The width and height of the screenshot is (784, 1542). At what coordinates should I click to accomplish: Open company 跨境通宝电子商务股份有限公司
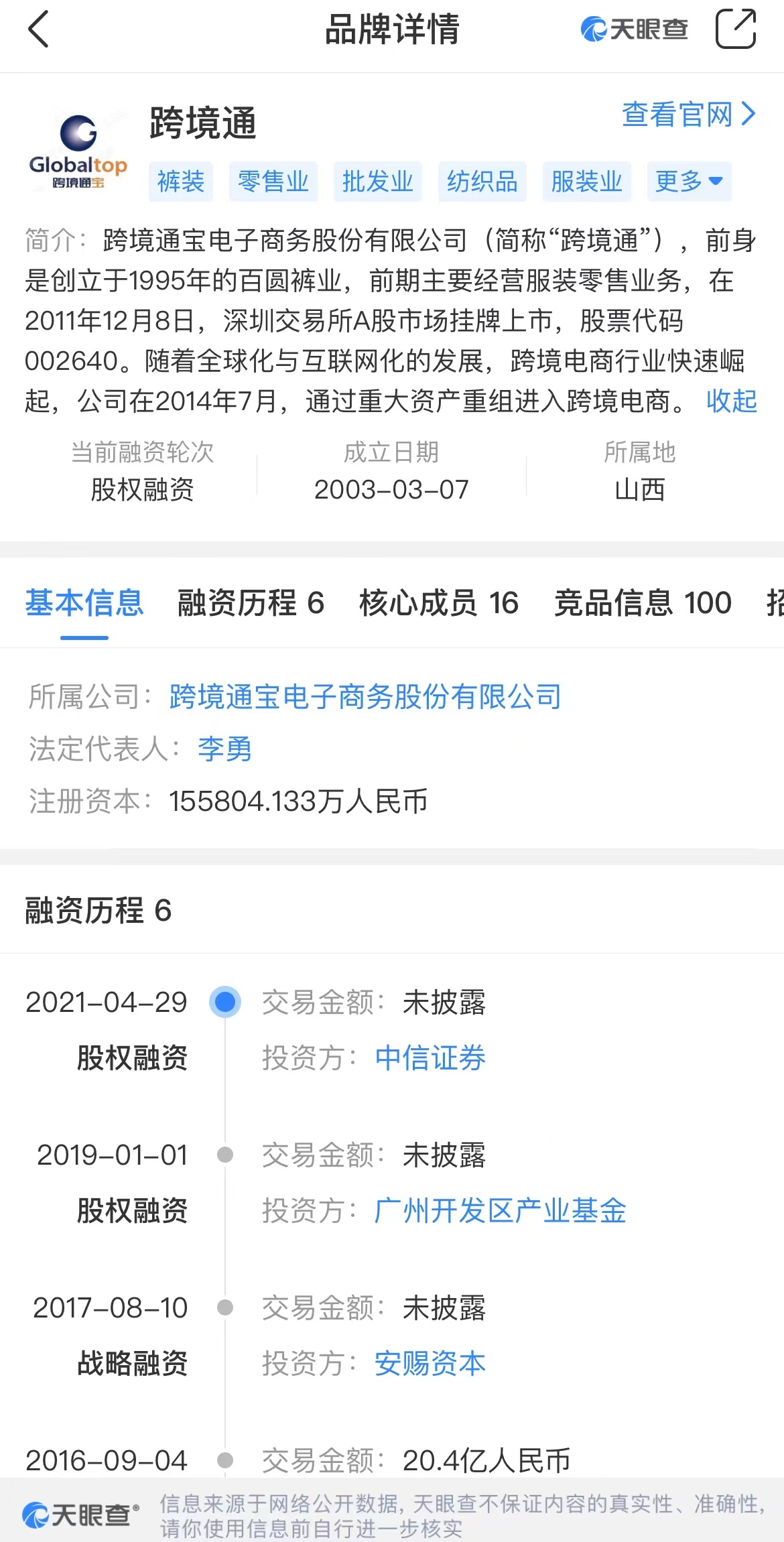pos(365,697)
